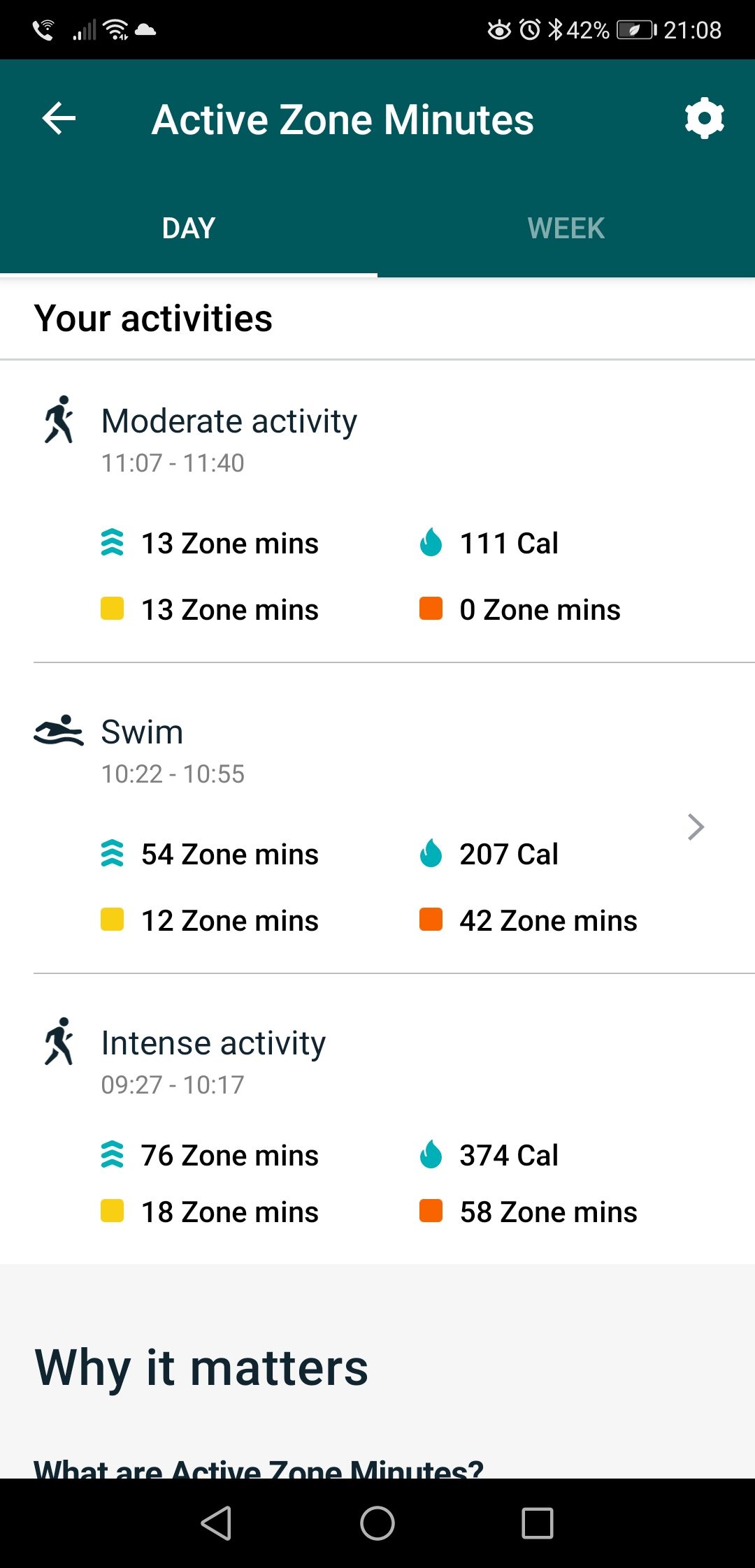Tap the flame icon next to 111 Cal

[x=432, y=542]
